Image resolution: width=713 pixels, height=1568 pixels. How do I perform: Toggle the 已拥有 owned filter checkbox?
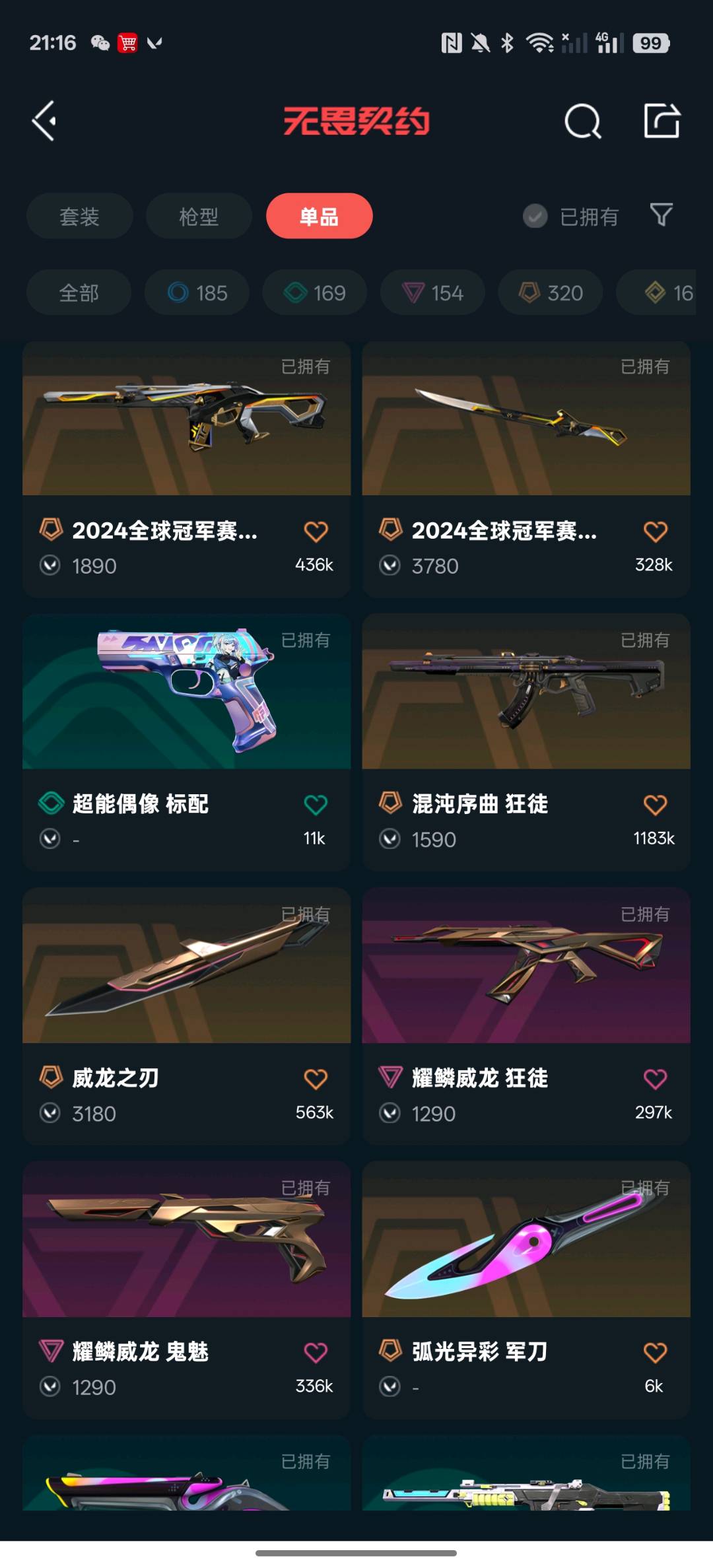click(x=535, y=216)
